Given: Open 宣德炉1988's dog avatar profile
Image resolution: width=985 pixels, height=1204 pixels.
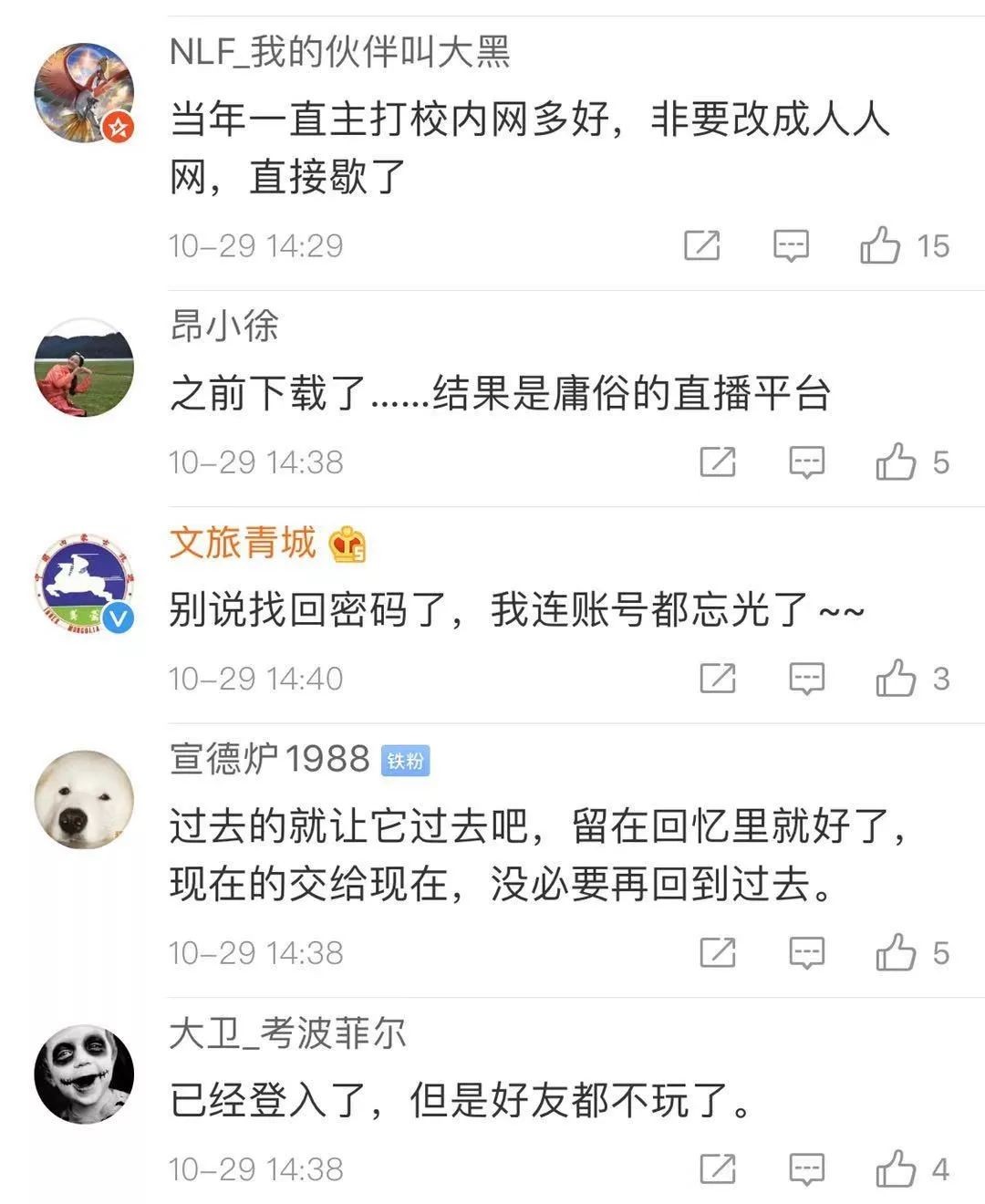Looking at the screenshot, I should click(x=84, y=800).
